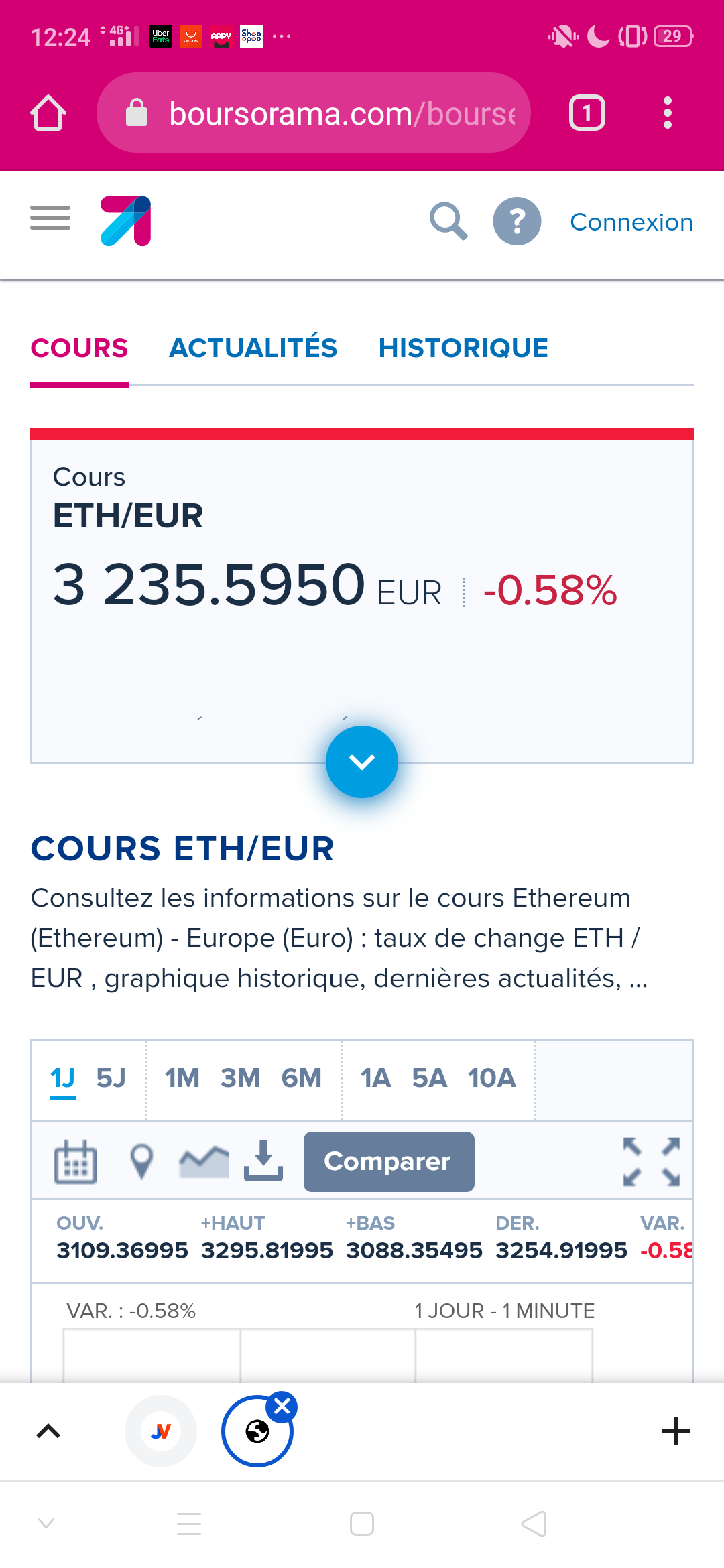Select the 3M chart period
This screenshot has height=1568, width=724.
click(x=240, y=1078)
